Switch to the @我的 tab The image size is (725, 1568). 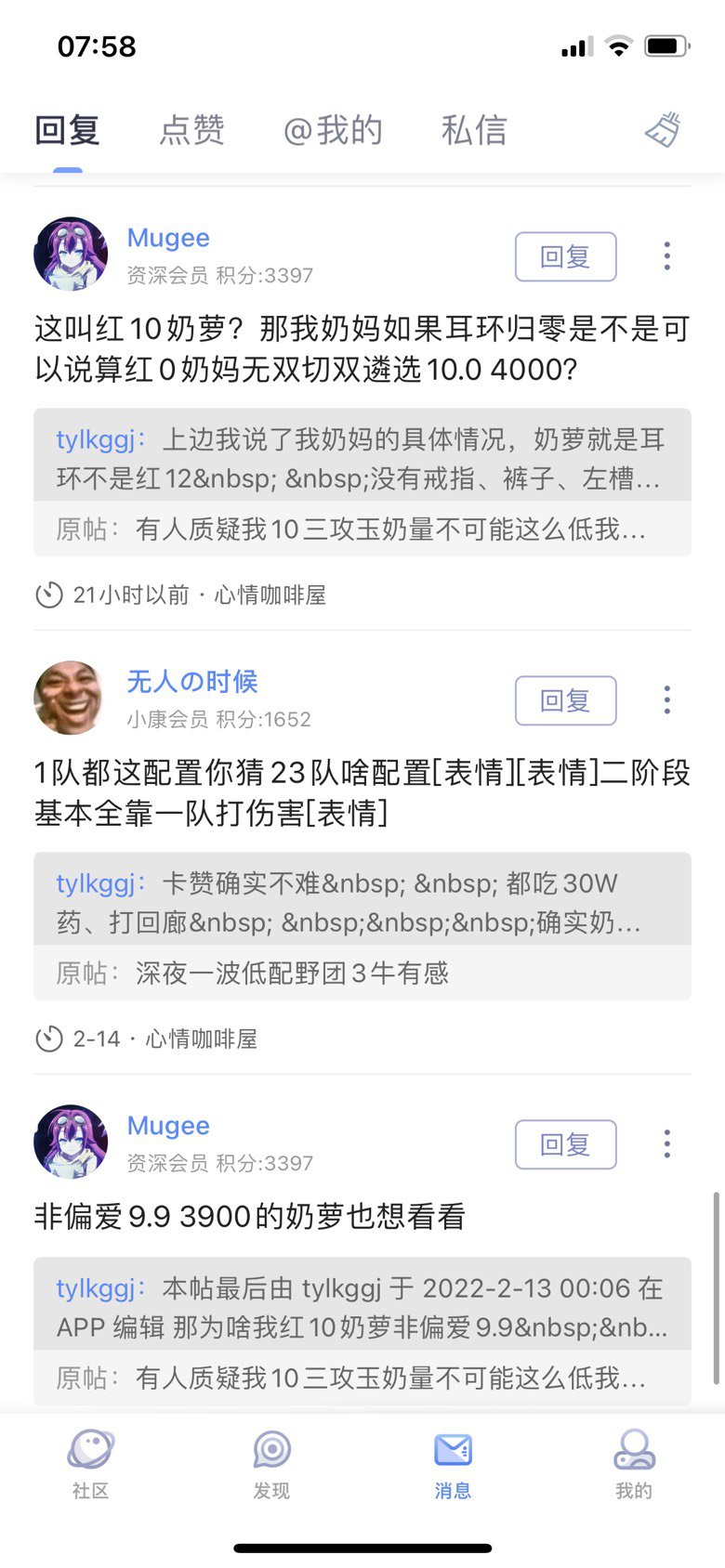click(x=333, y=130)
